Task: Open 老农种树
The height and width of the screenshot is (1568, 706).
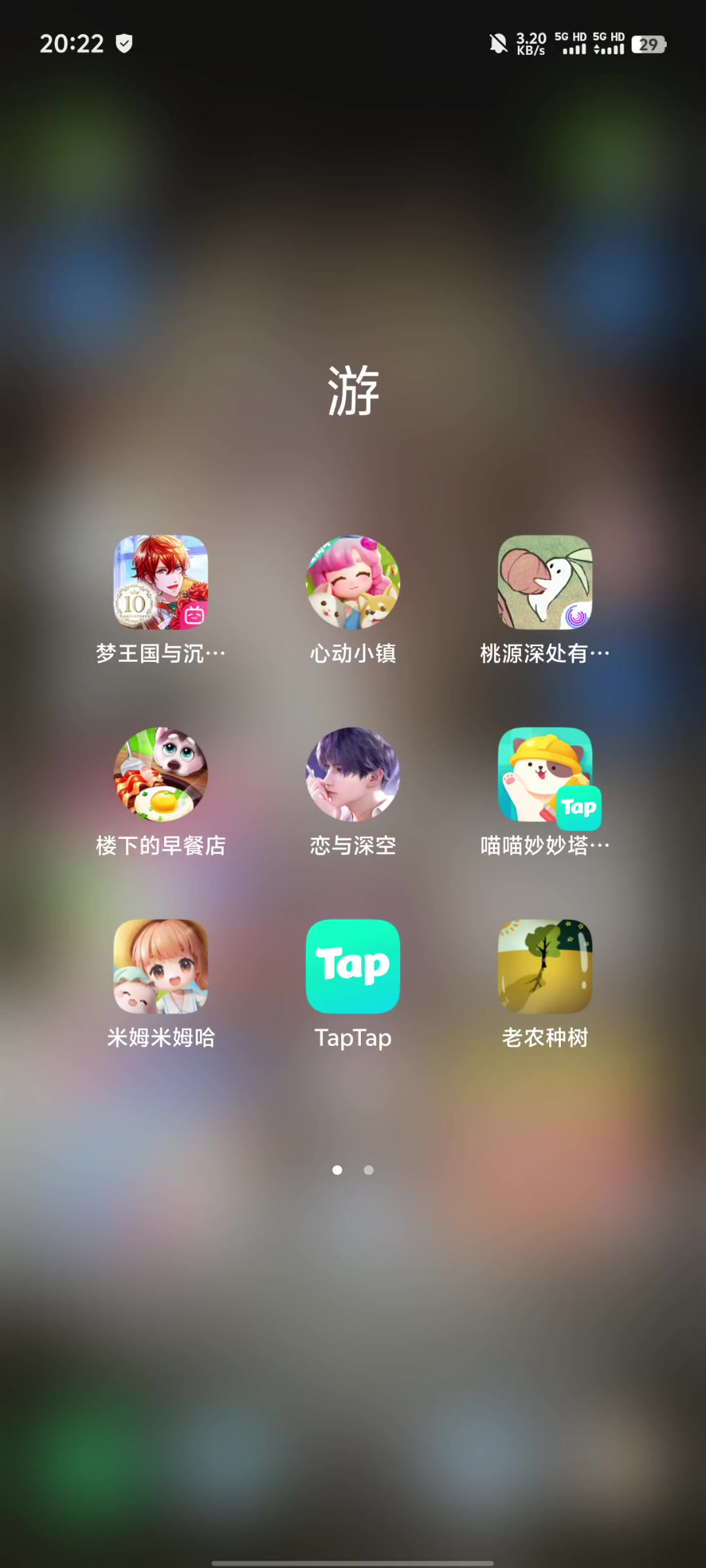Action: (x=545, y=966)
